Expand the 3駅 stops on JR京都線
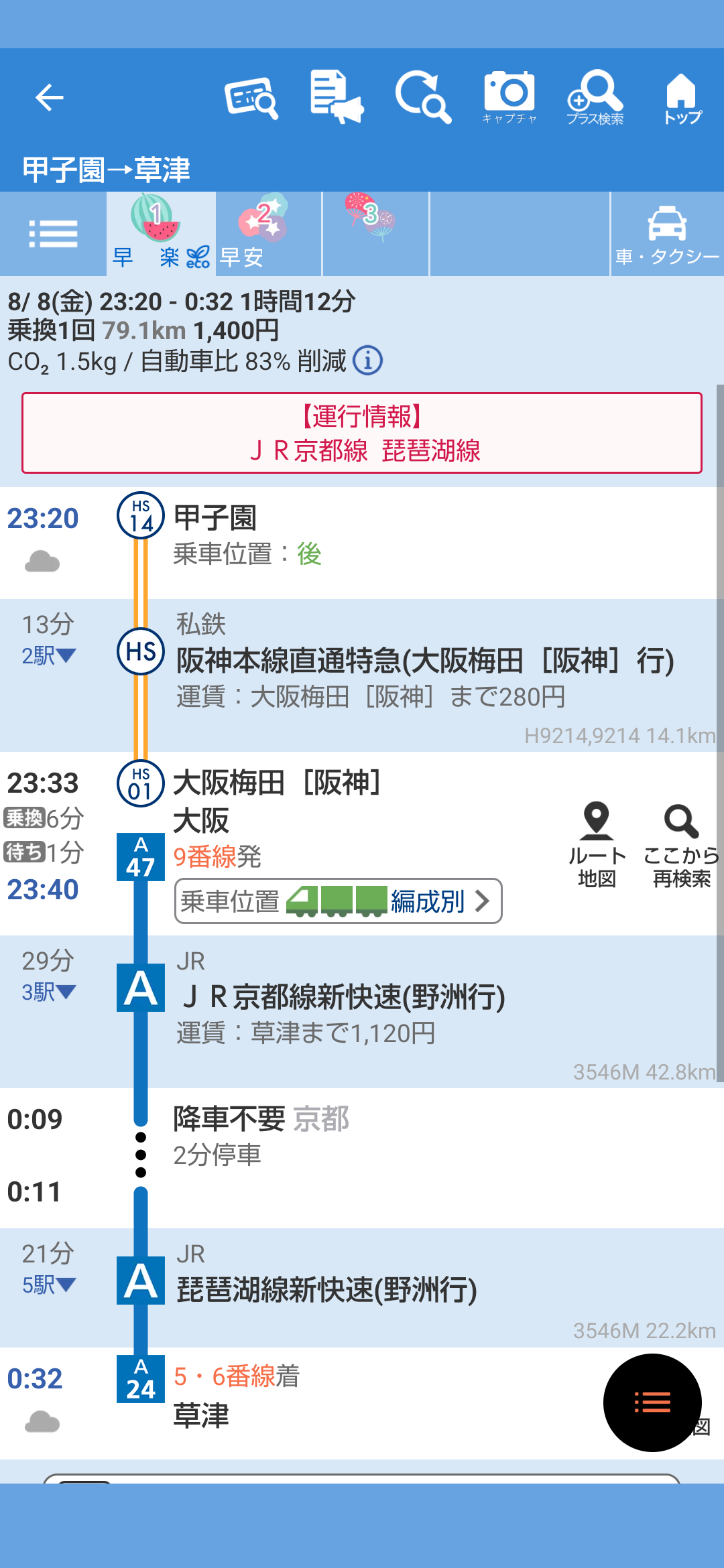This screenshot has height=1568, width=724. (x=49, y=992)
